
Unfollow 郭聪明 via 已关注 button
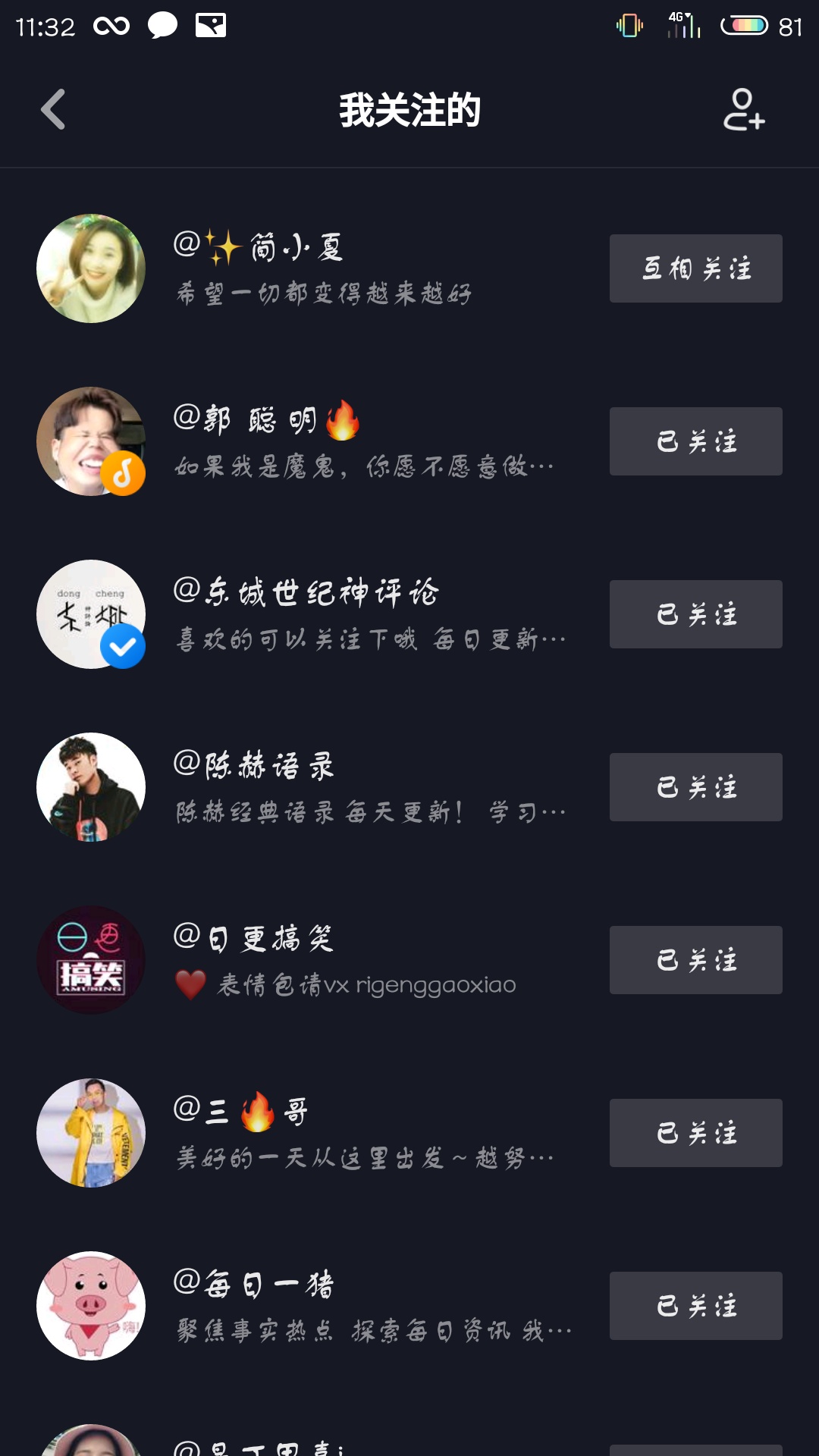tap(695, 441)
